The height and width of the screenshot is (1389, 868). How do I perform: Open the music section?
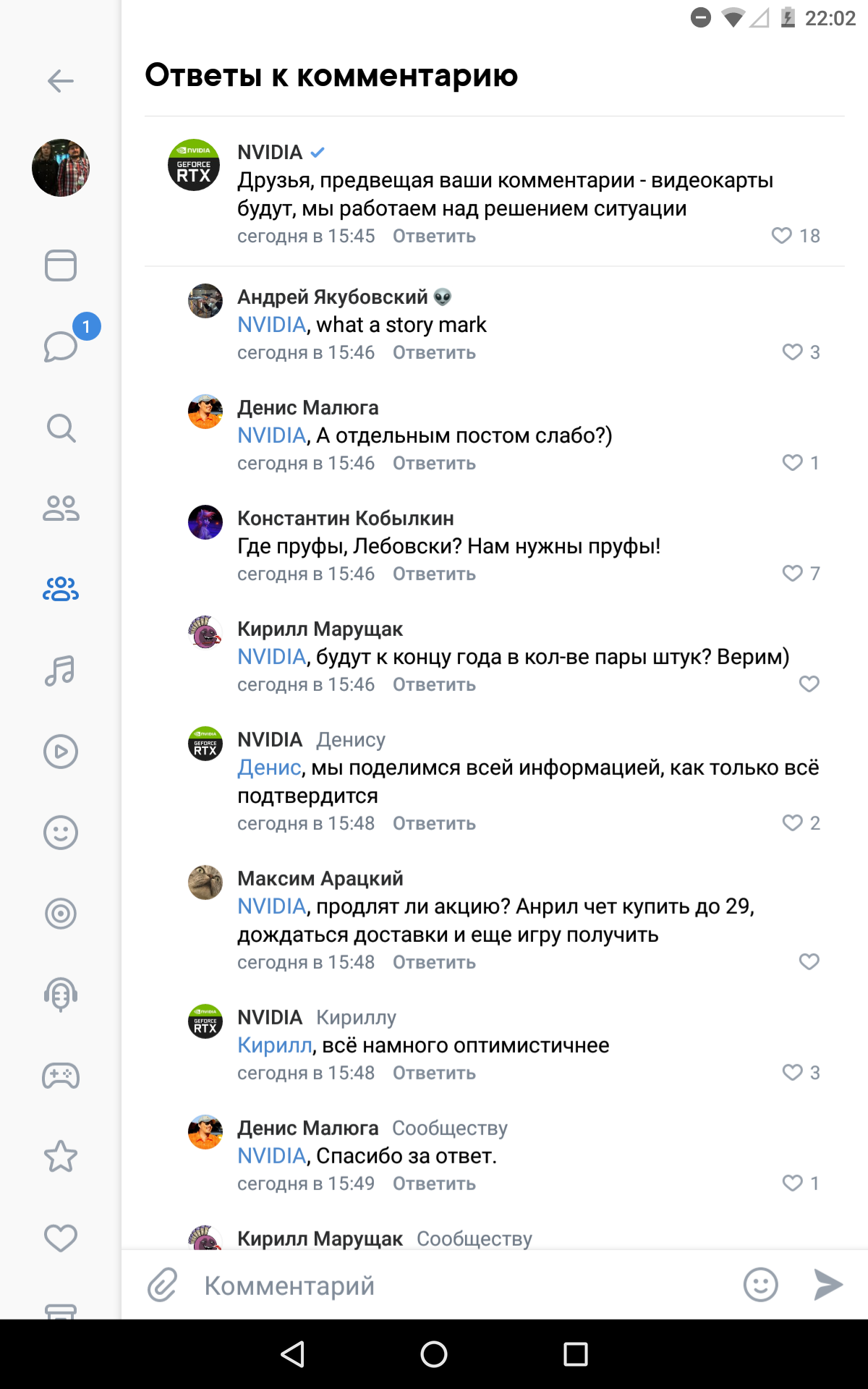tap(61, 671)
